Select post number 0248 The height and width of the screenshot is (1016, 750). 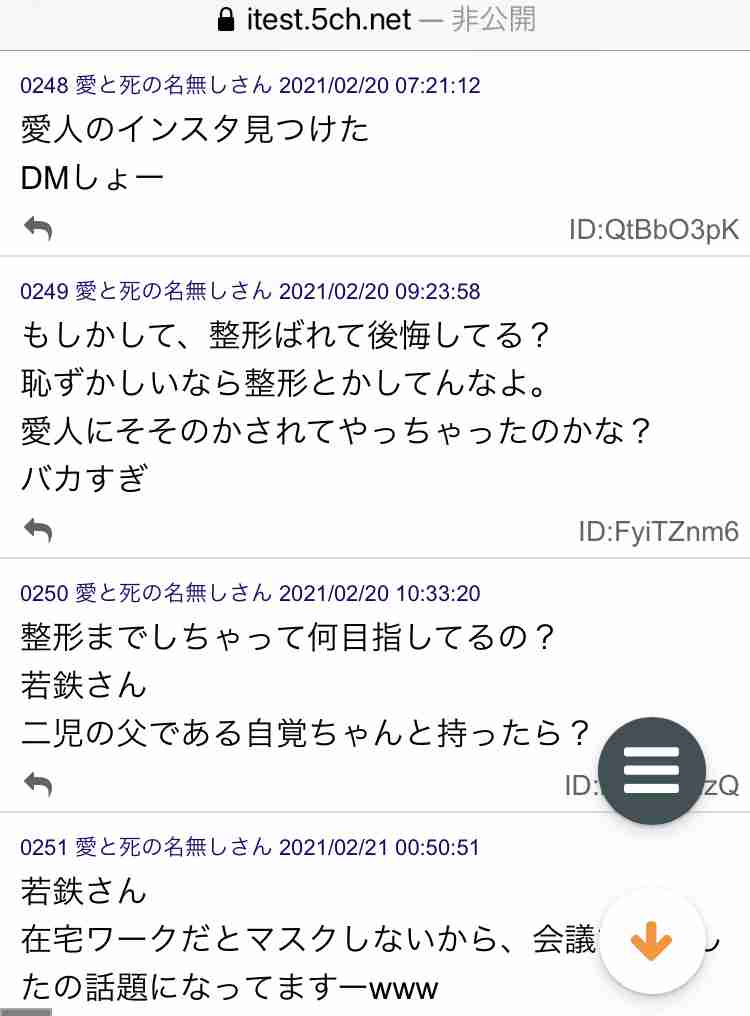(x=44, y=86)
